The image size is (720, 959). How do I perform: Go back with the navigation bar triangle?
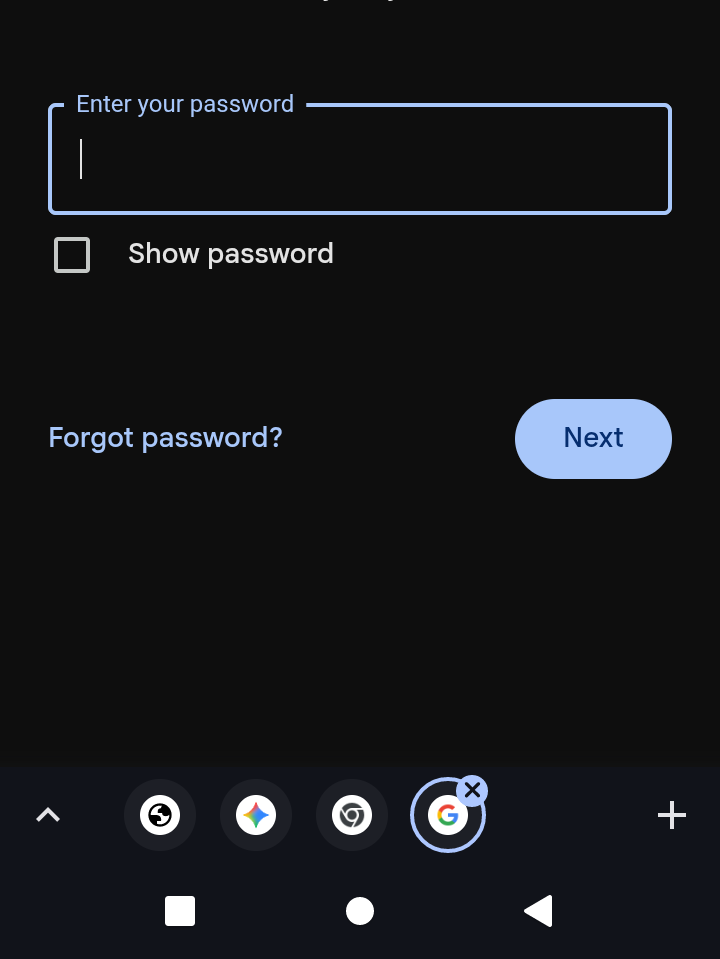538,911
